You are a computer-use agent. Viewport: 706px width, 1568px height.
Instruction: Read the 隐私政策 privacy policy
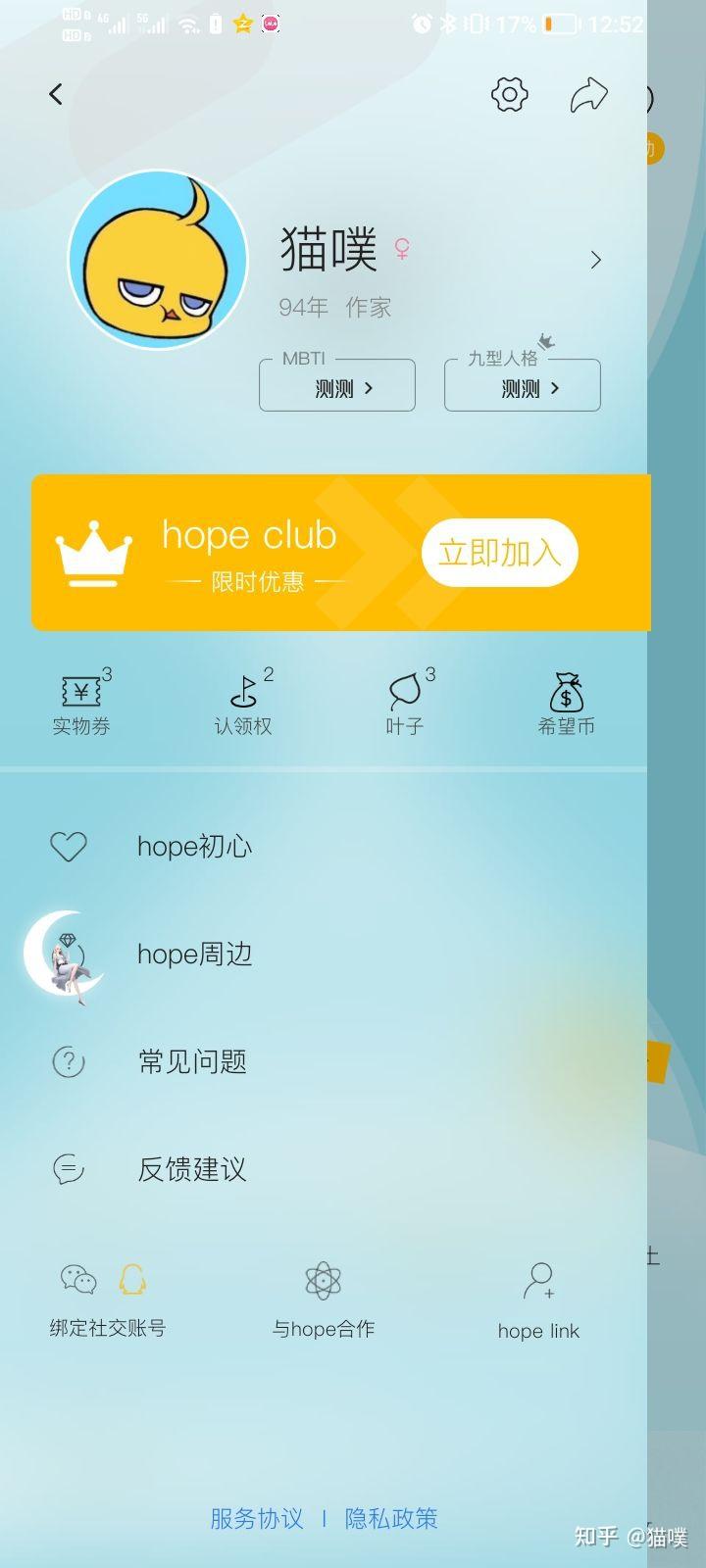pos(390,1518)
